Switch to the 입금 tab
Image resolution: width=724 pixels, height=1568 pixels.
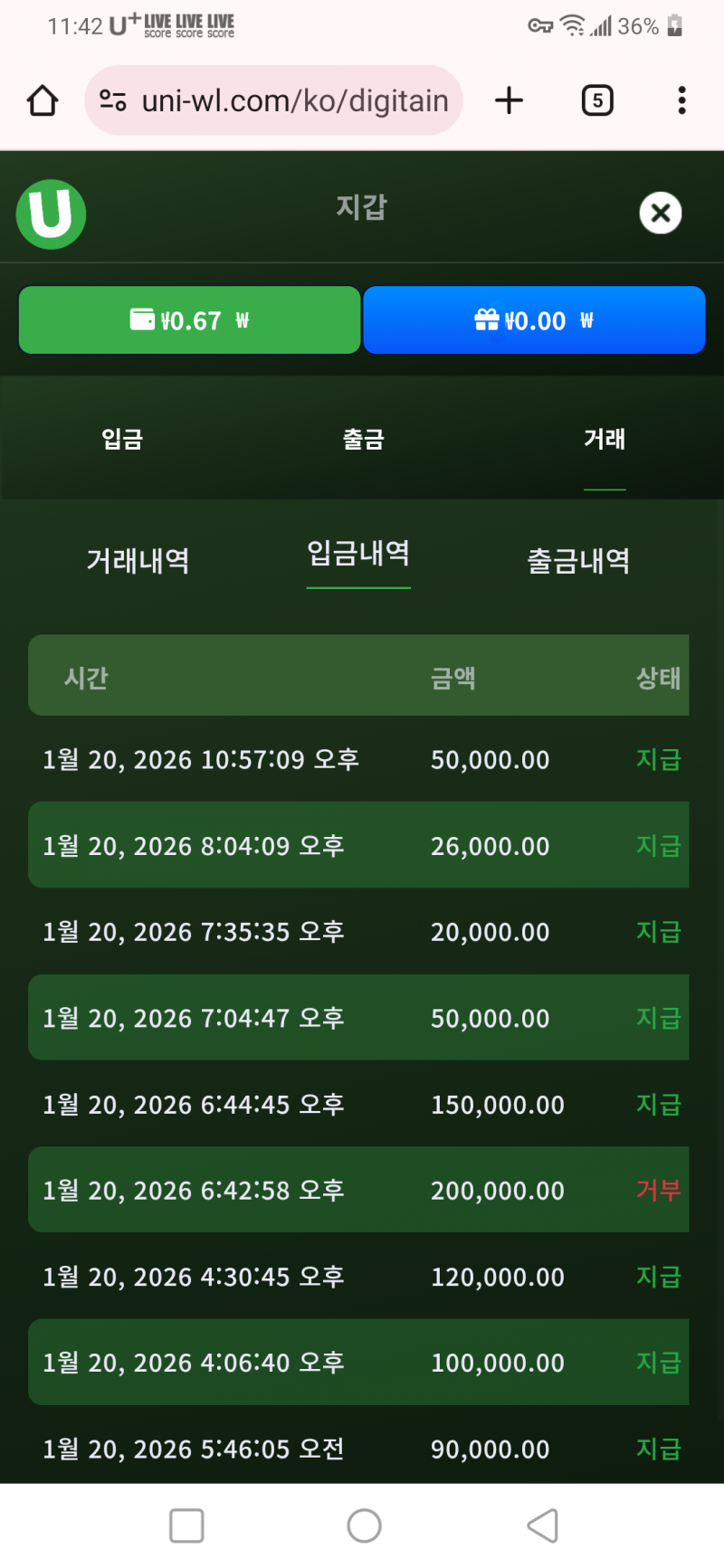(x=122, y=440)
